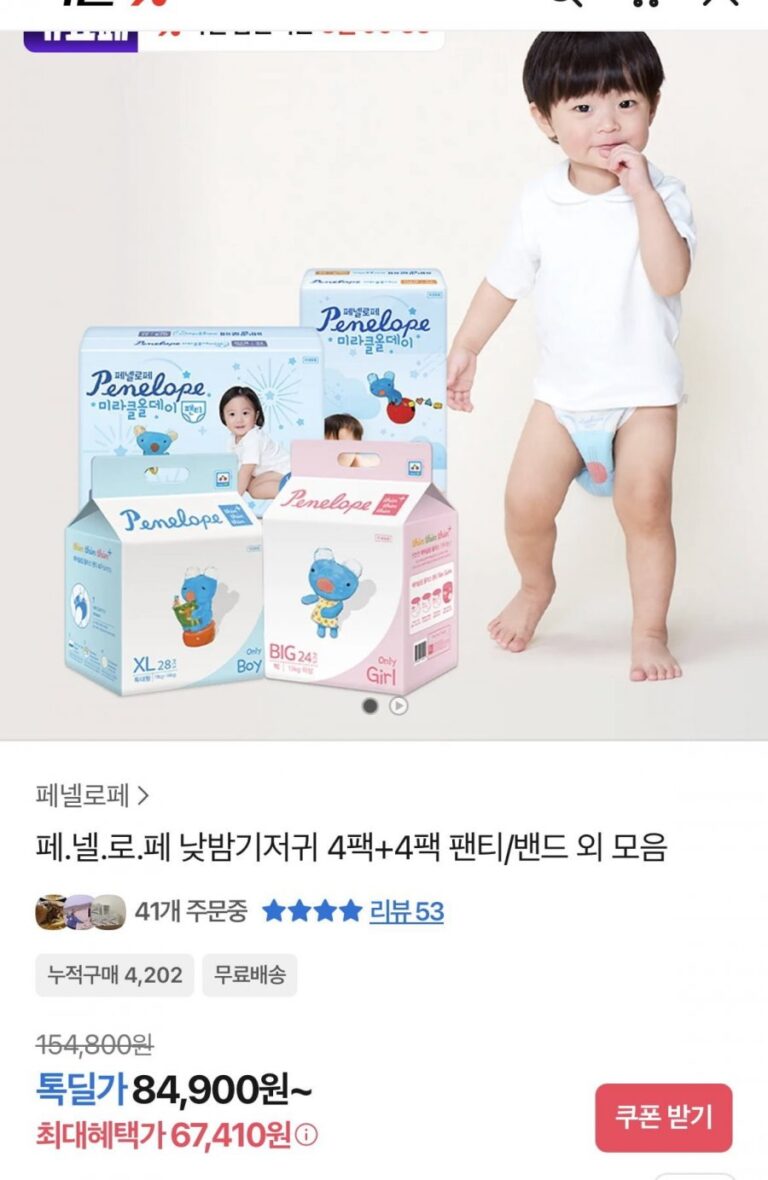The image size is (768, 1180).
Task: Show info about 최대혜택가 price
Action: (x=308, y=1135)
